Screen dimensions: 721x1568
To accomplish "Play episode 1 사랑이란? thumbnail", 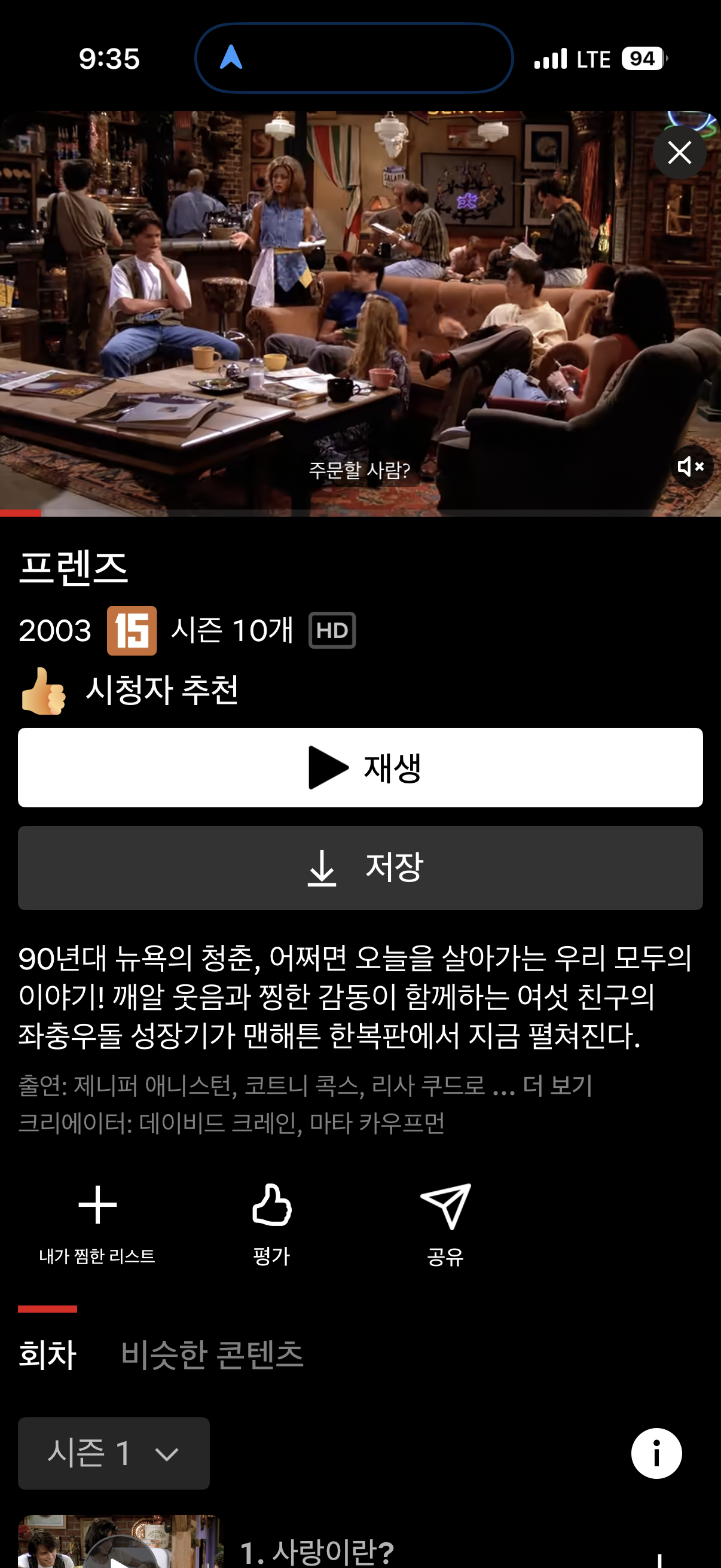I will point(121,1543).
